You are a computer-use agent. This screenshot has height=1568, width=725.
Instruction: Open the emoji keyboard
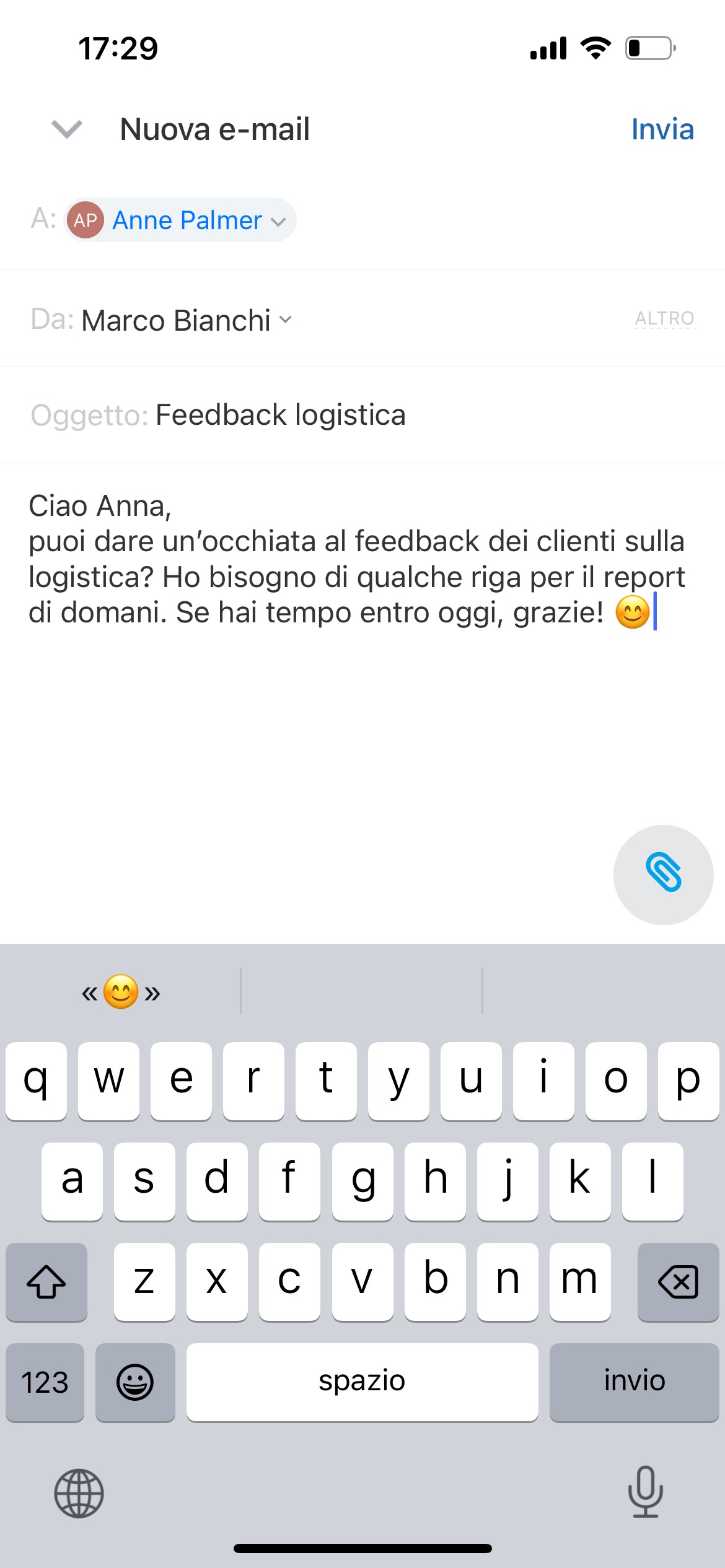coord(135,1382)
